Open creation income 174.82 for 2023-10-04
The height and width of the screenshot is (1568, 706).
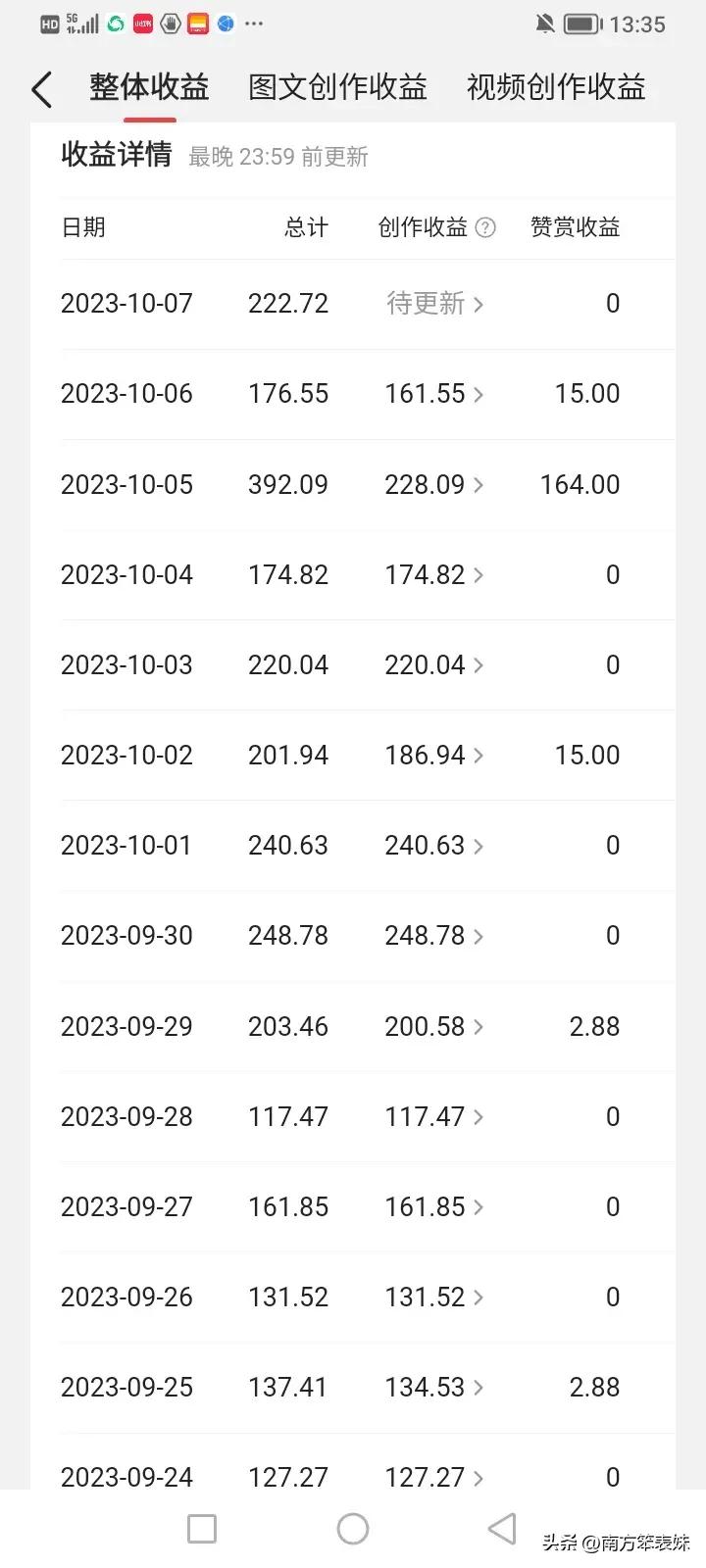click(x=434, y=575)
